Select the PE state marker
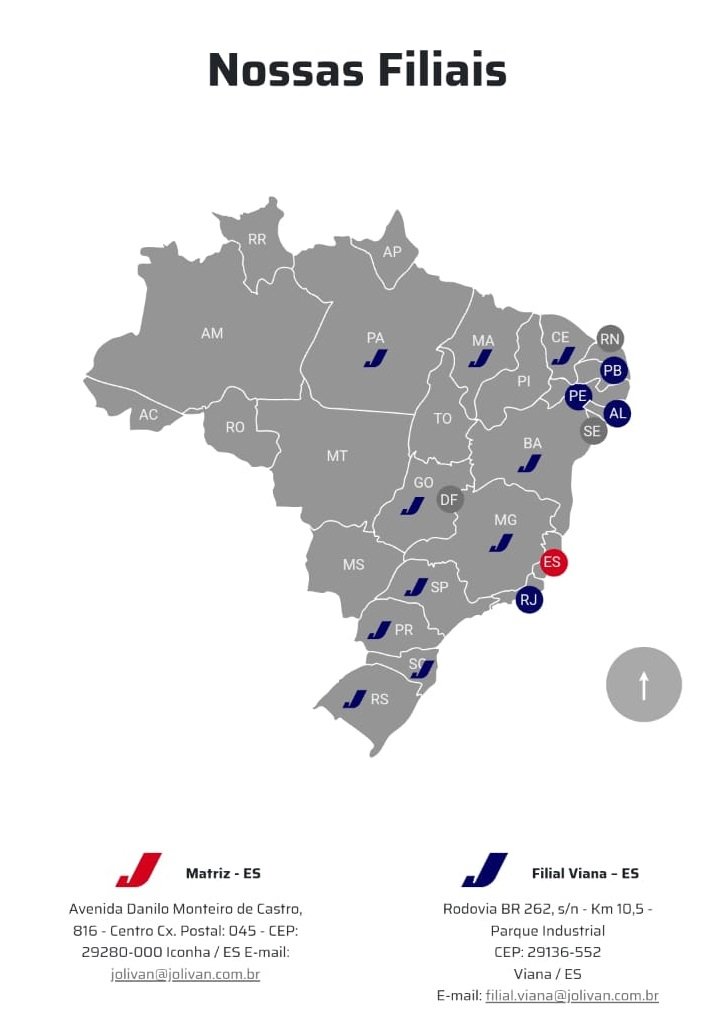The image size is (715, 1017). pyautogui.click(x=578, y=395)
